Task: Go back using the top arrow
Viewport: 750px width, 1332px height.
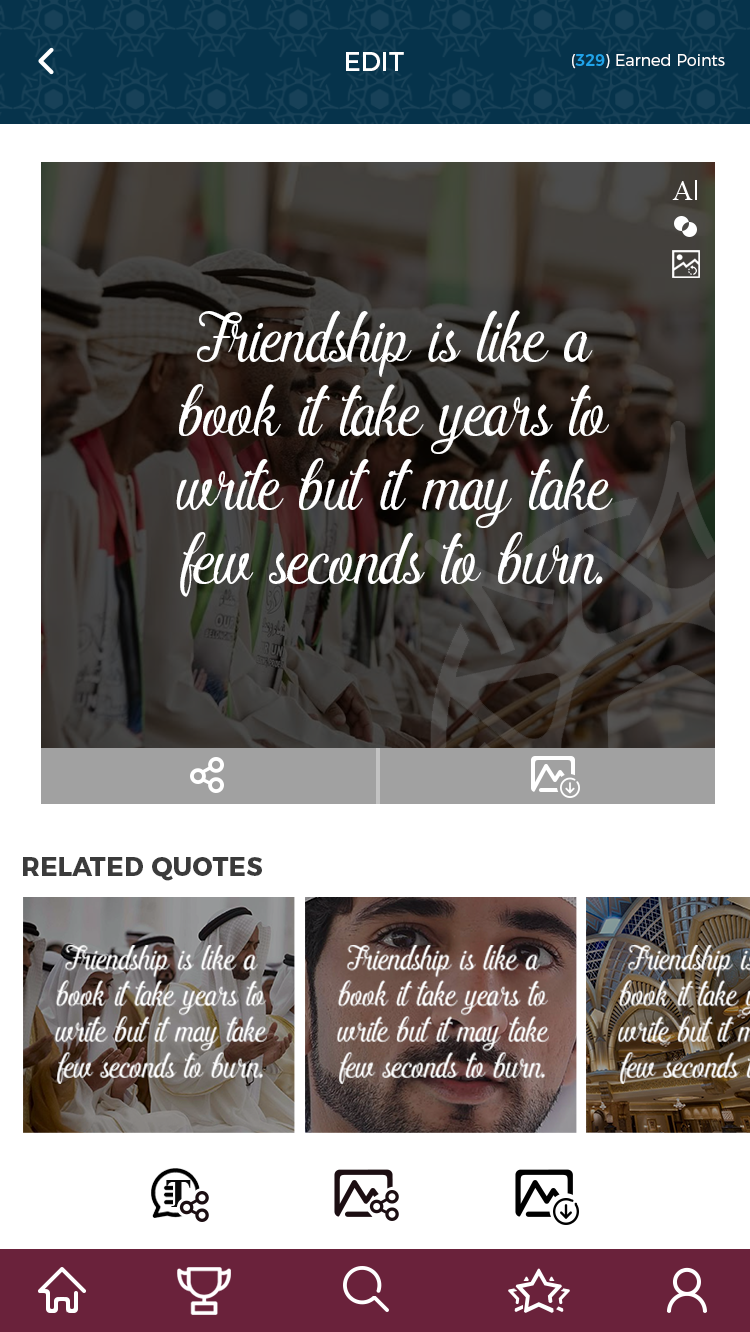Action: pos(46,61)
